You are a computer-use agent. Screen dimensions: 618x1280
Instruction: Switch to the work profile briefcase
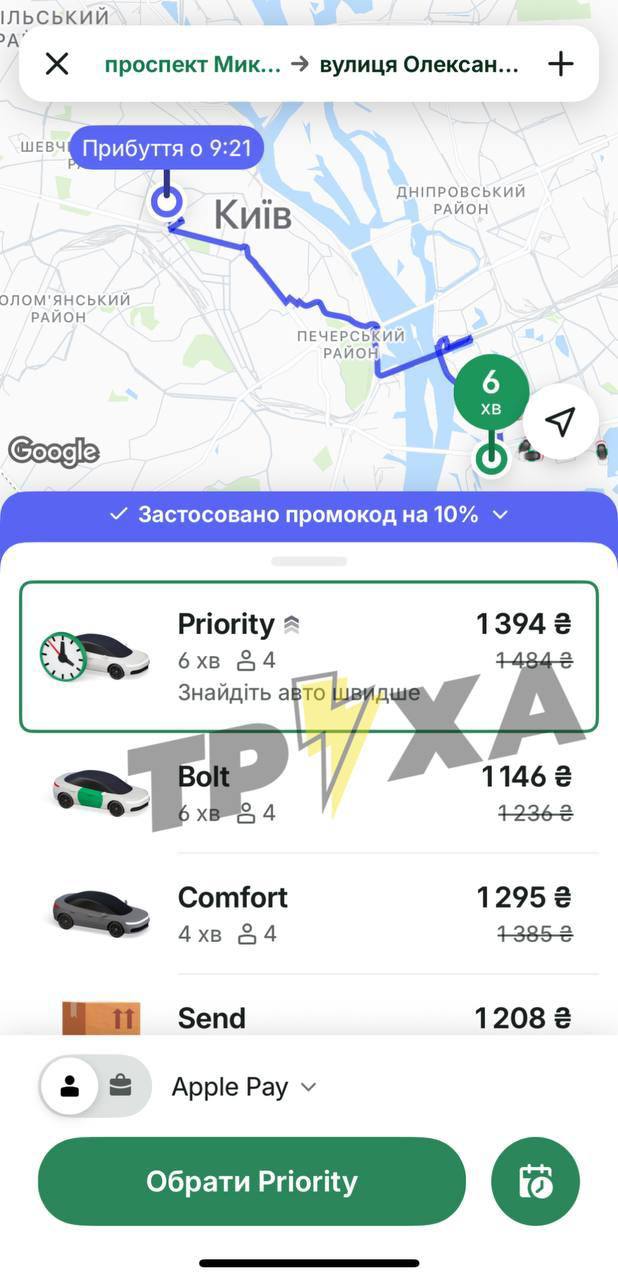coord(121,1086)
